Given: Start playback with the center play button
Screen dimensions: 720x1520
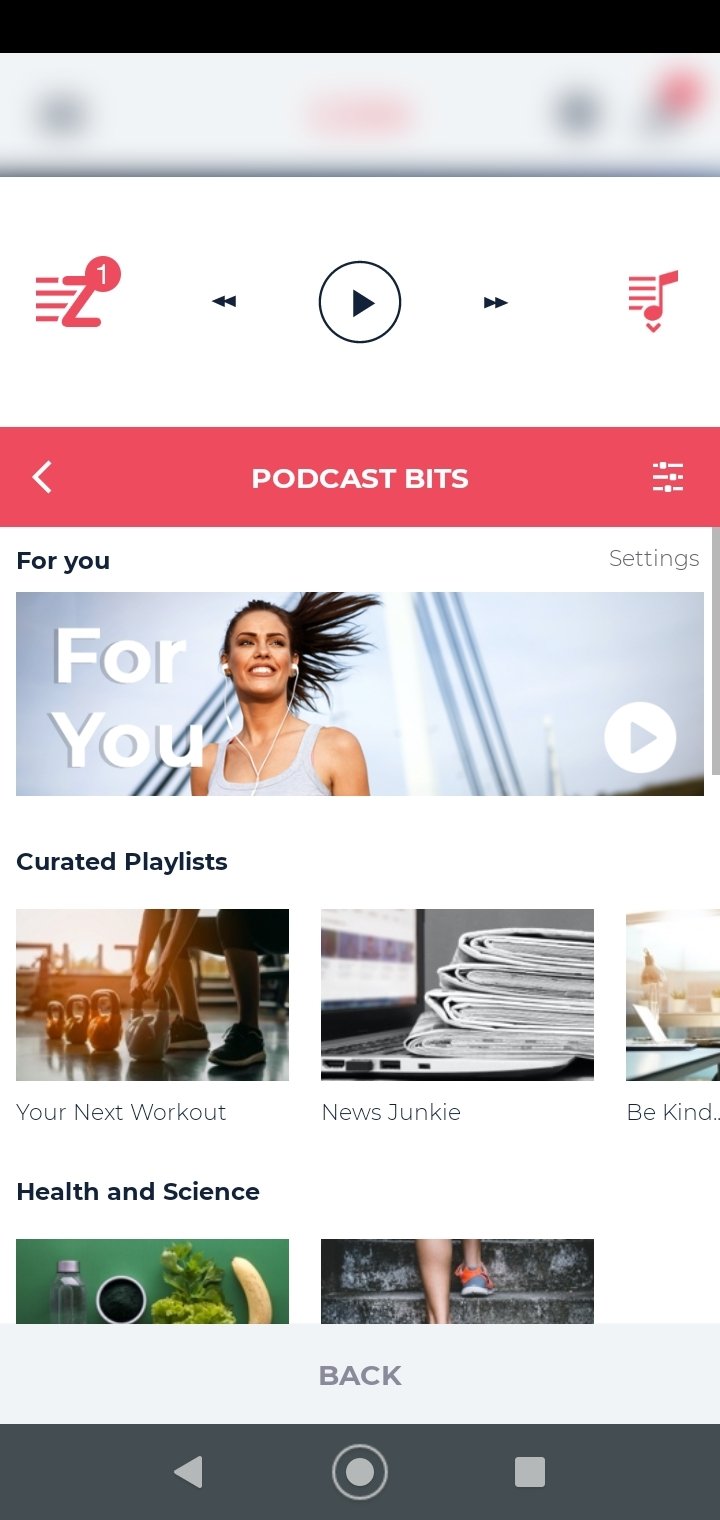Looking at the screenshot, I should coord(360,302).
